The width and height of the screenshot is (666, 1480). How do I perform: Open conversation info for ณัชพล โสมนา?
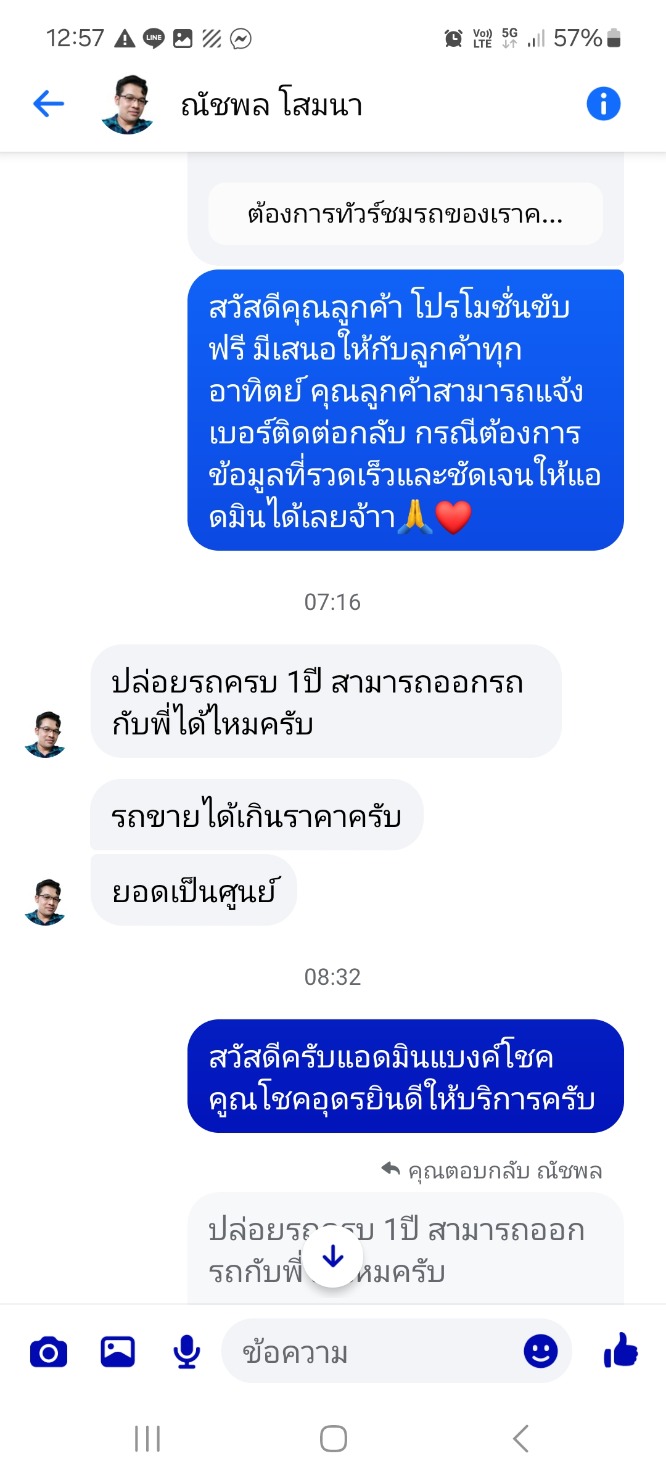coord(603,103)
